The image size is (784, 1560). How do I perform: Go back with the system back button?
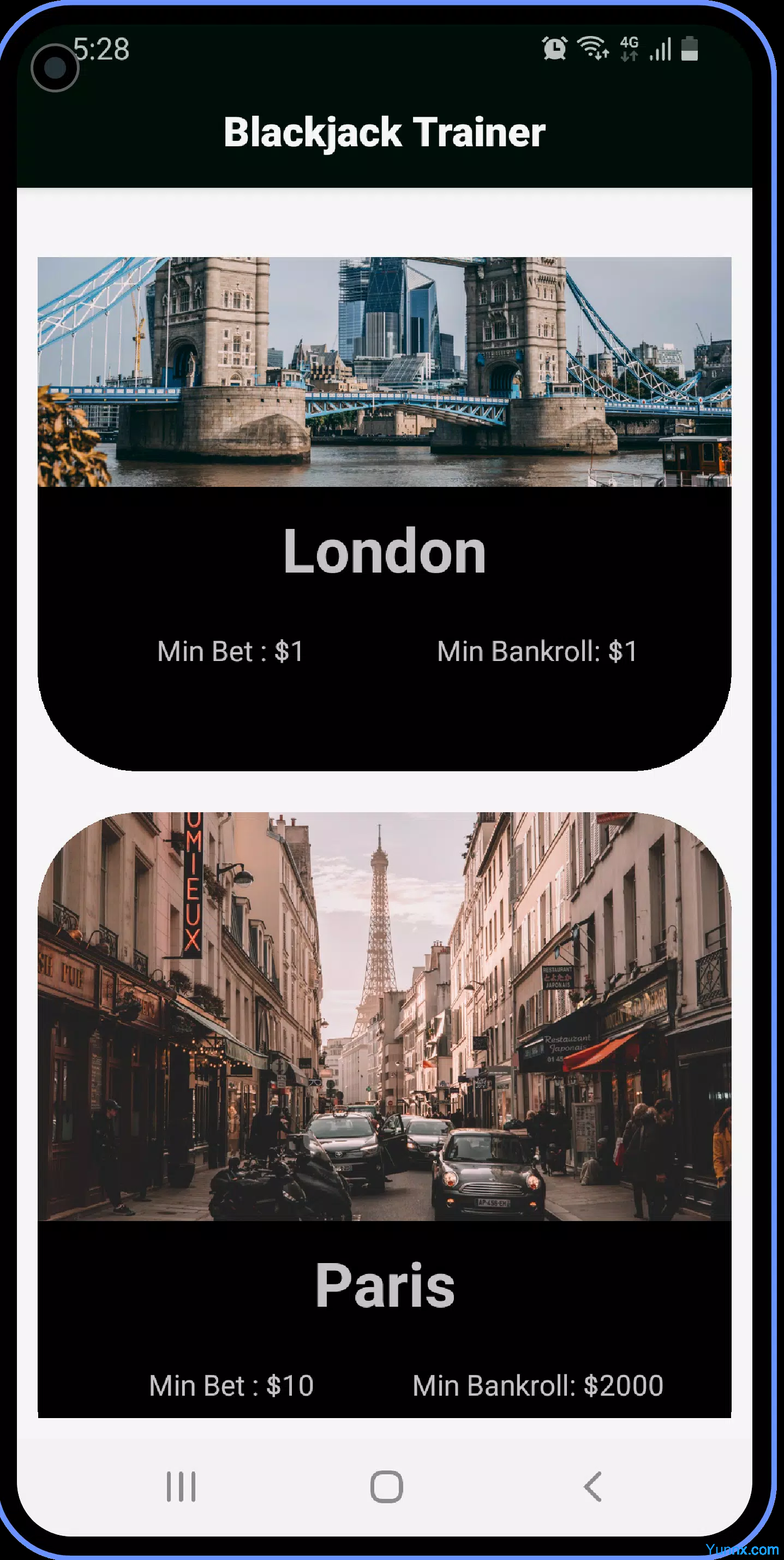click(593, 1487)
